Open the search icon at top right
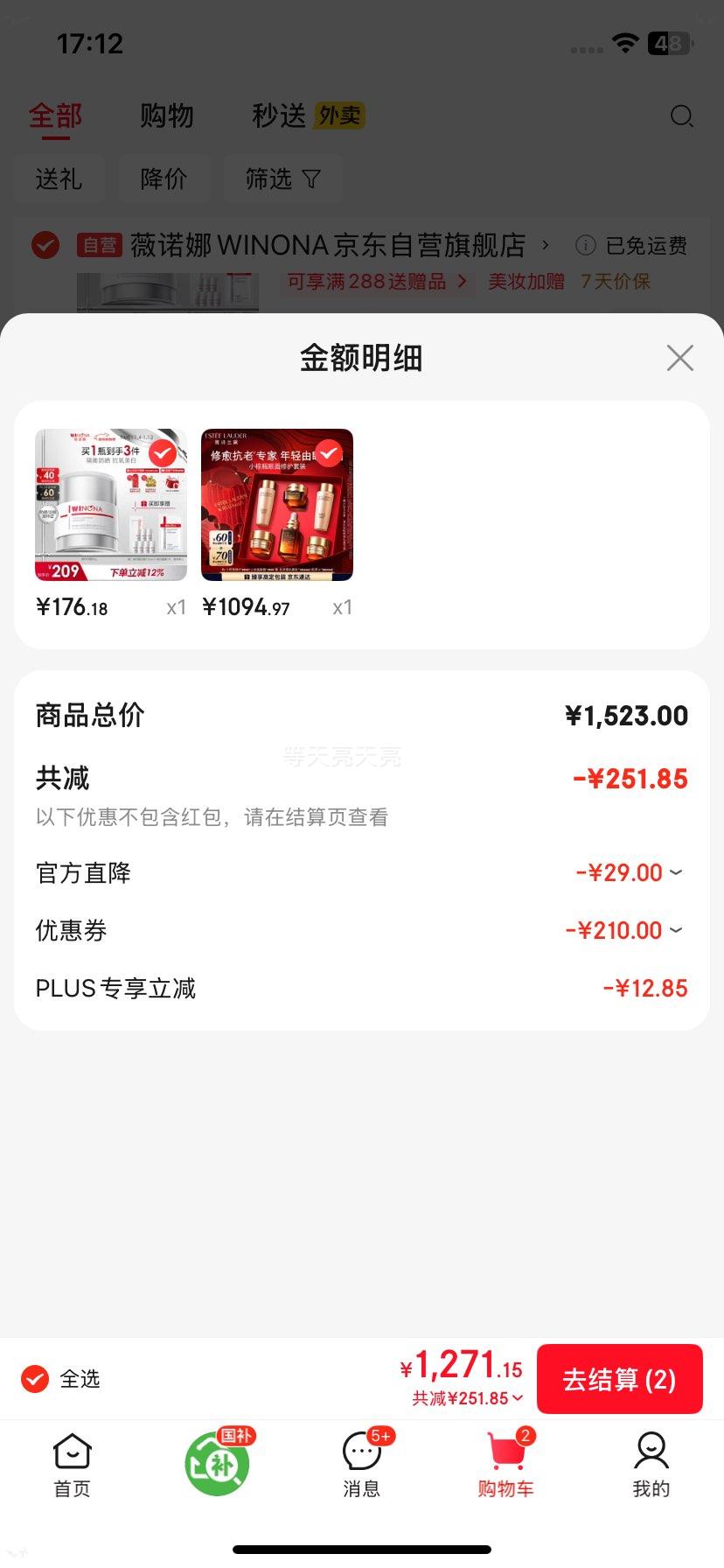 (x=681, y=115)
